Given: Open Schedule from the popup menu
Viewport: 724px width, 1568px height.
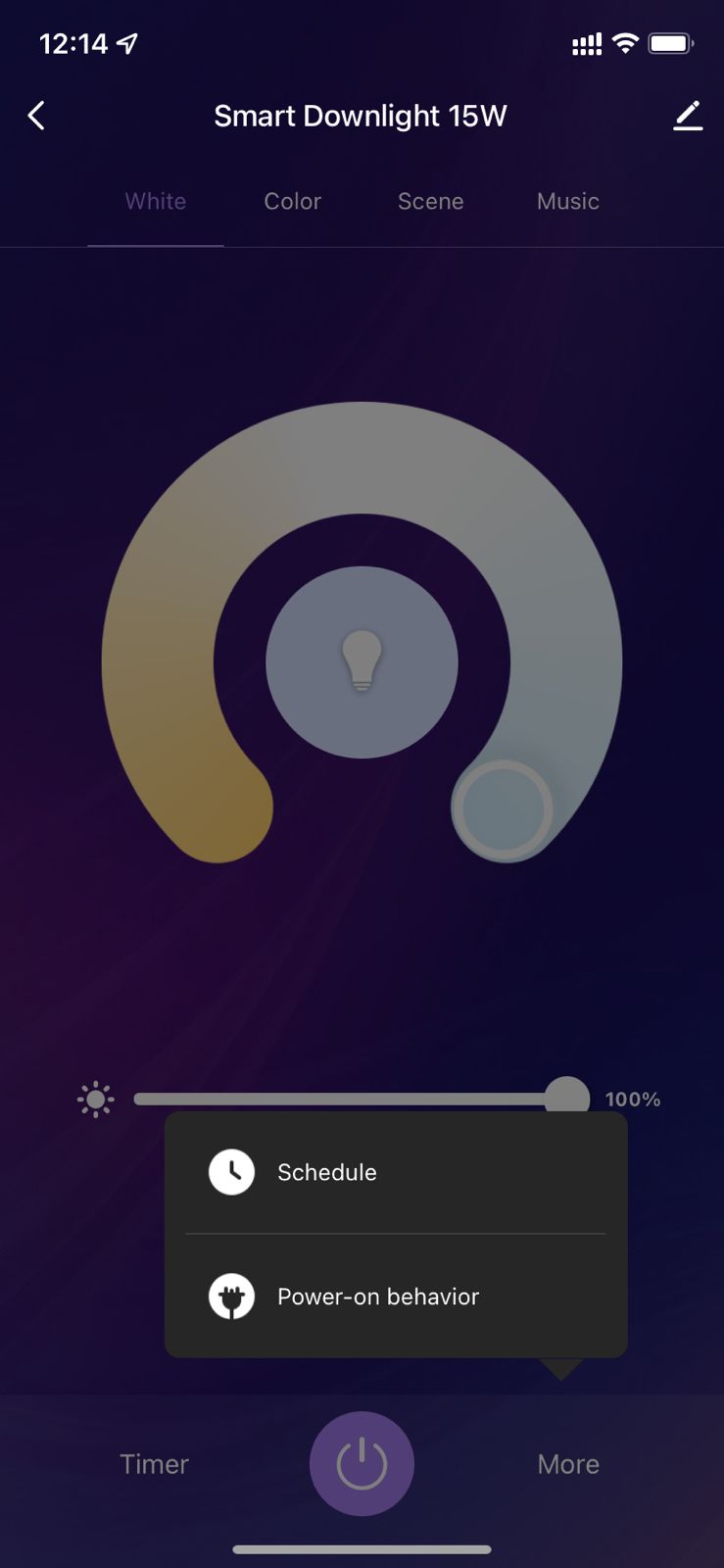Looking at the screenshot, I should coord(396,1172).
